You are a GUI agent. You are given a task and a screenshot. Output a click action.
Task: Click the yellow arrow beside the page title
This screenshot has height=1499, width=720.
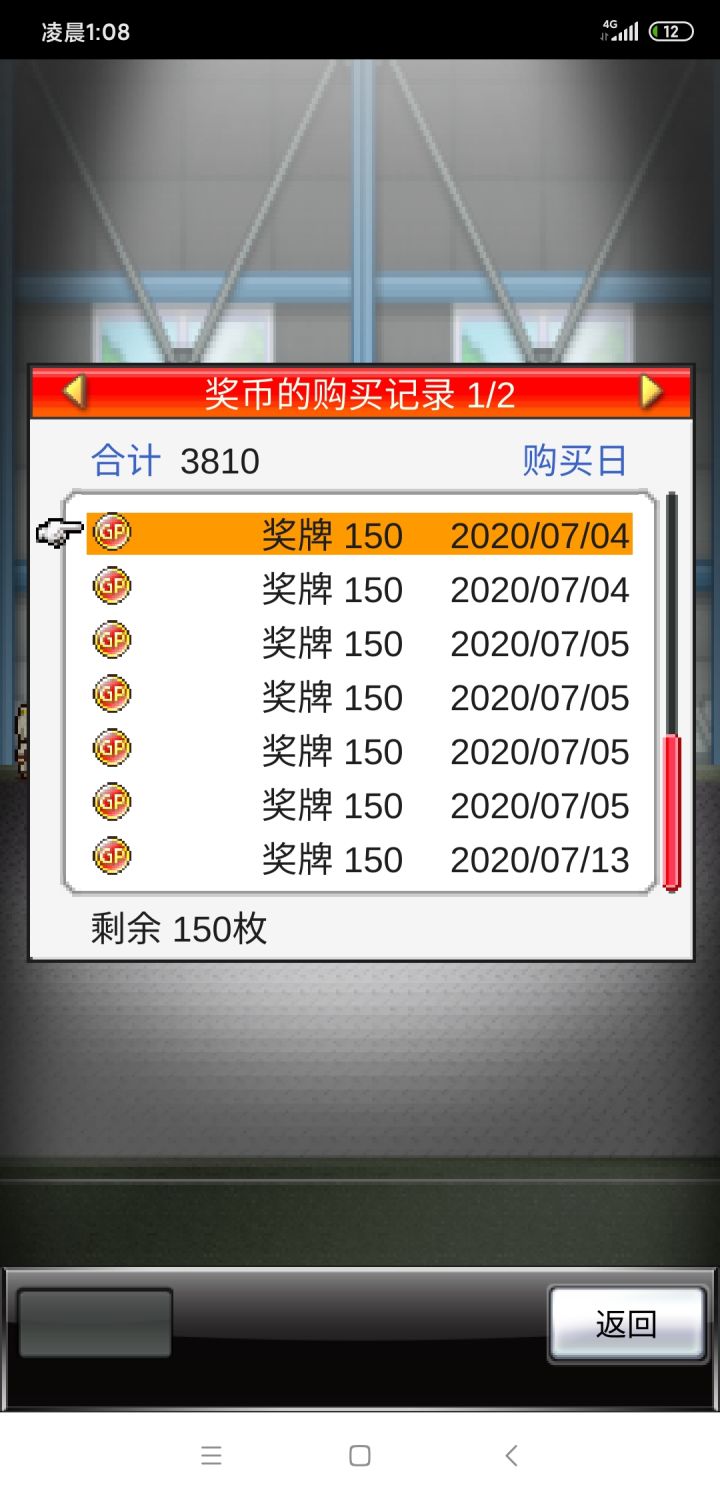pyautogui.click(x=652, y=392)
